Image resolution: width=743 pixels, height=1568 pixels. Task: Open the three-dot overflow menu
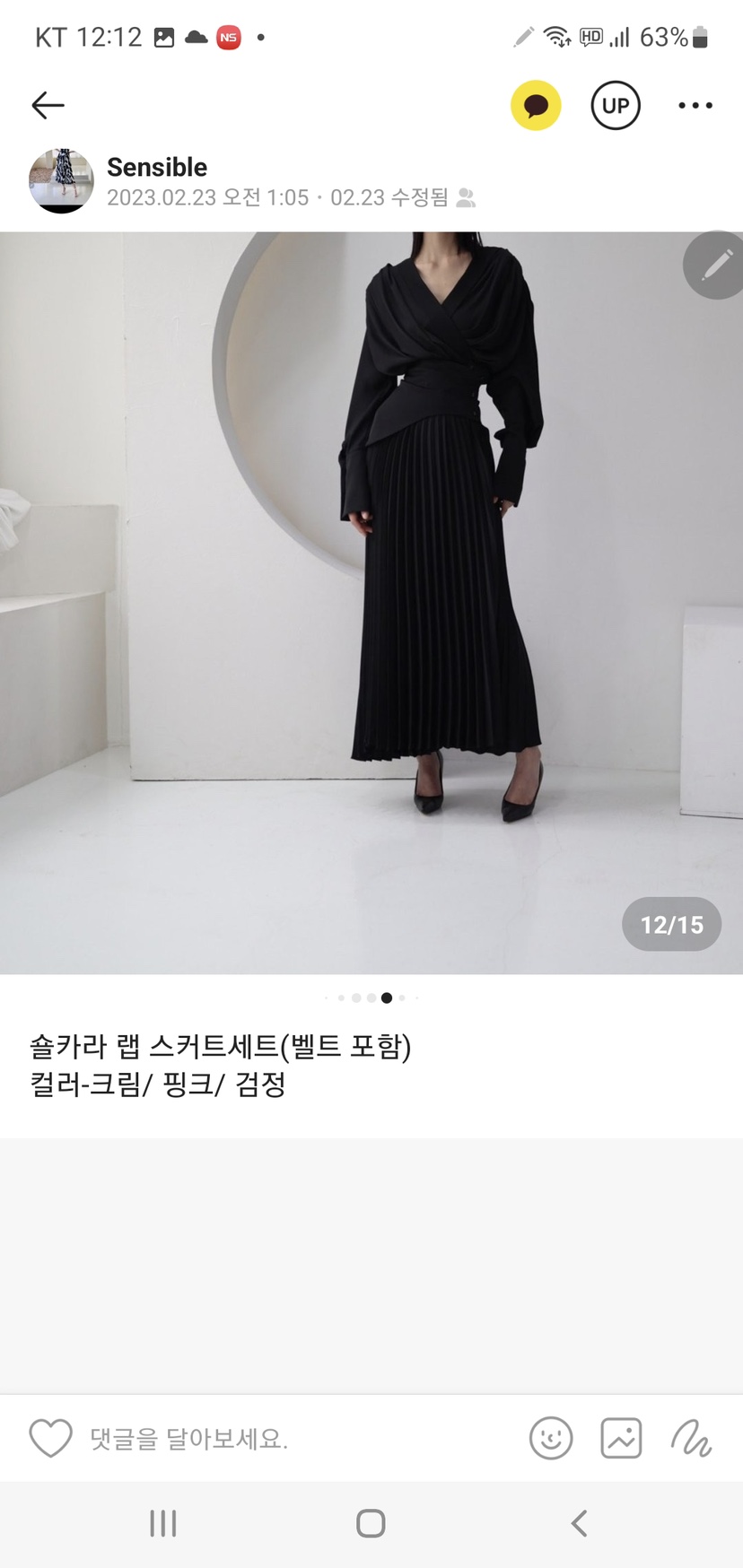695,106
